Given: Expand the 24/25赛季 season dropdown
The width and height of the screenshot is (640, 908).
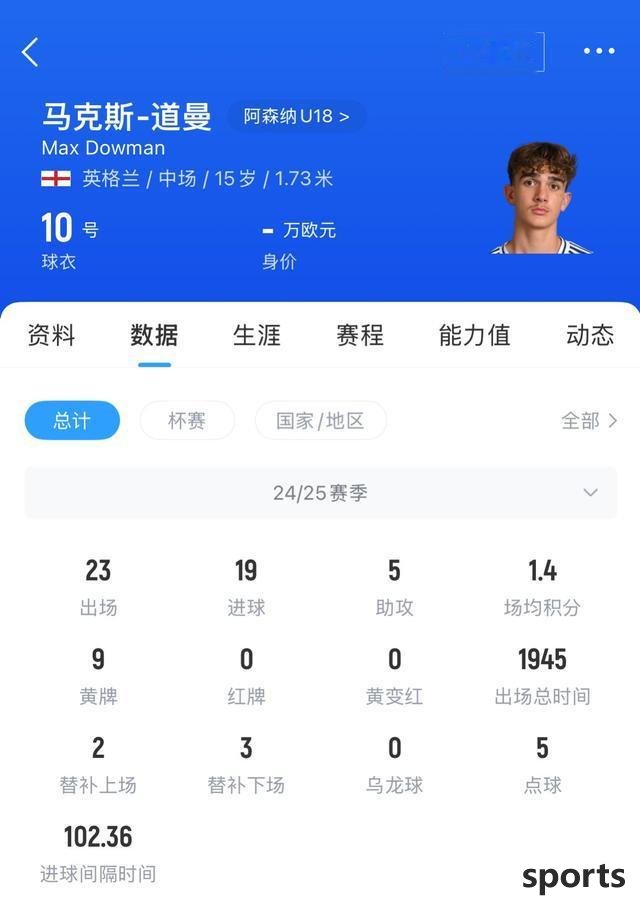Looking at the screenshot, I should click(320, 493).
